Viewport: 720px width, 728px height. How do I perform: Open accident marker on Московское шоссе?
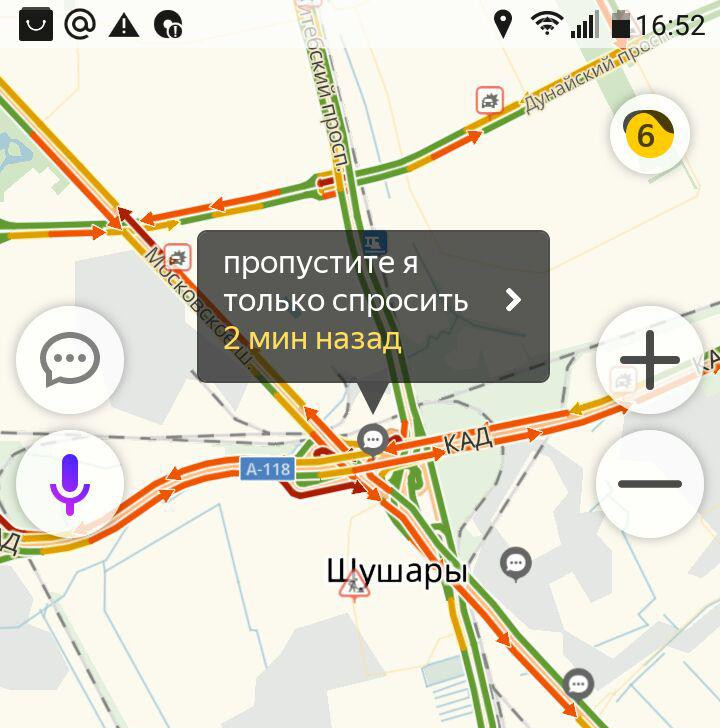coord(177,257)
